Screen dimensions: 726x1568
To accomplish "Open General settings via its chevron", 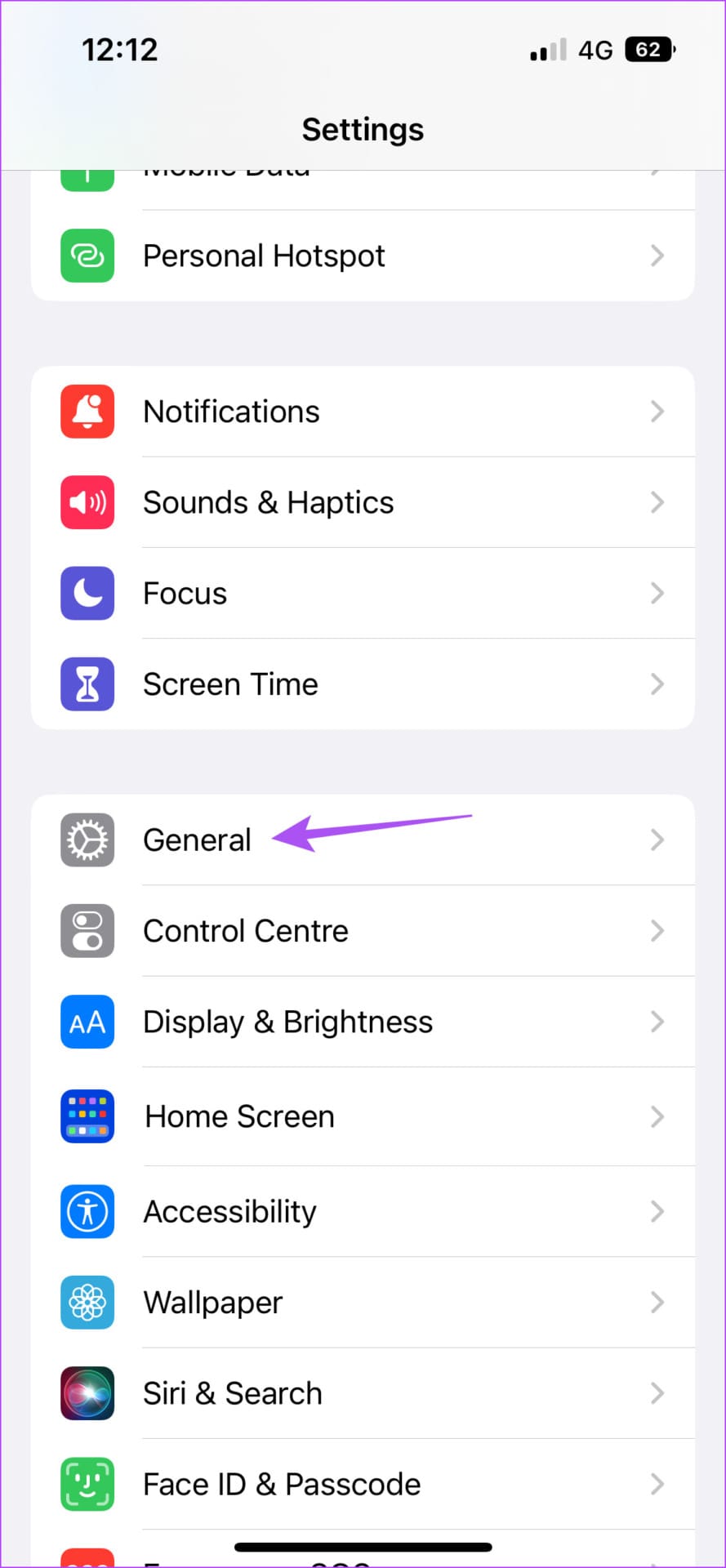I will [x=657, y=840].
